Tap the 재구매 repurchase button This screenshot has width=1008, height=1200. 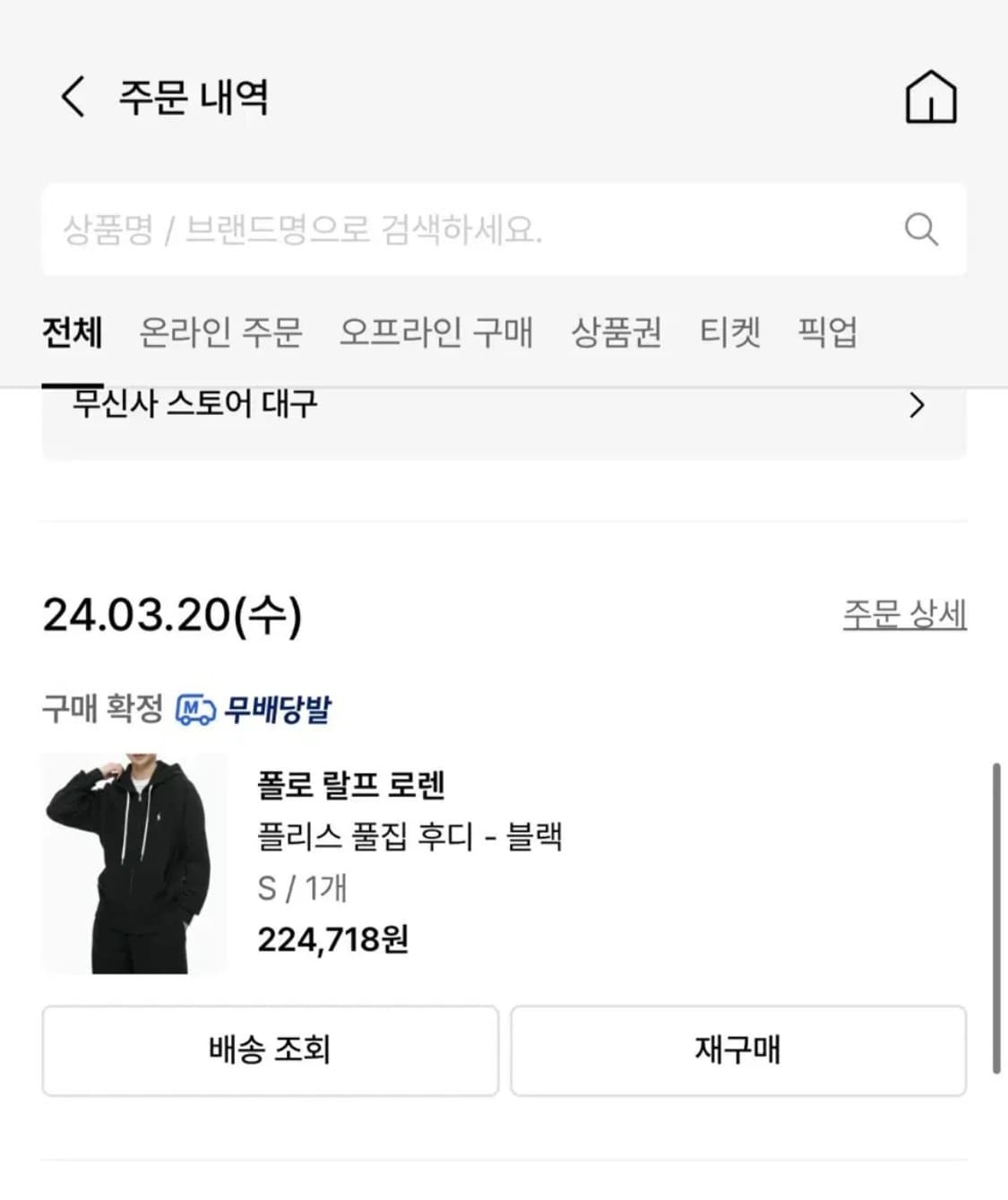pos(738,1050)
